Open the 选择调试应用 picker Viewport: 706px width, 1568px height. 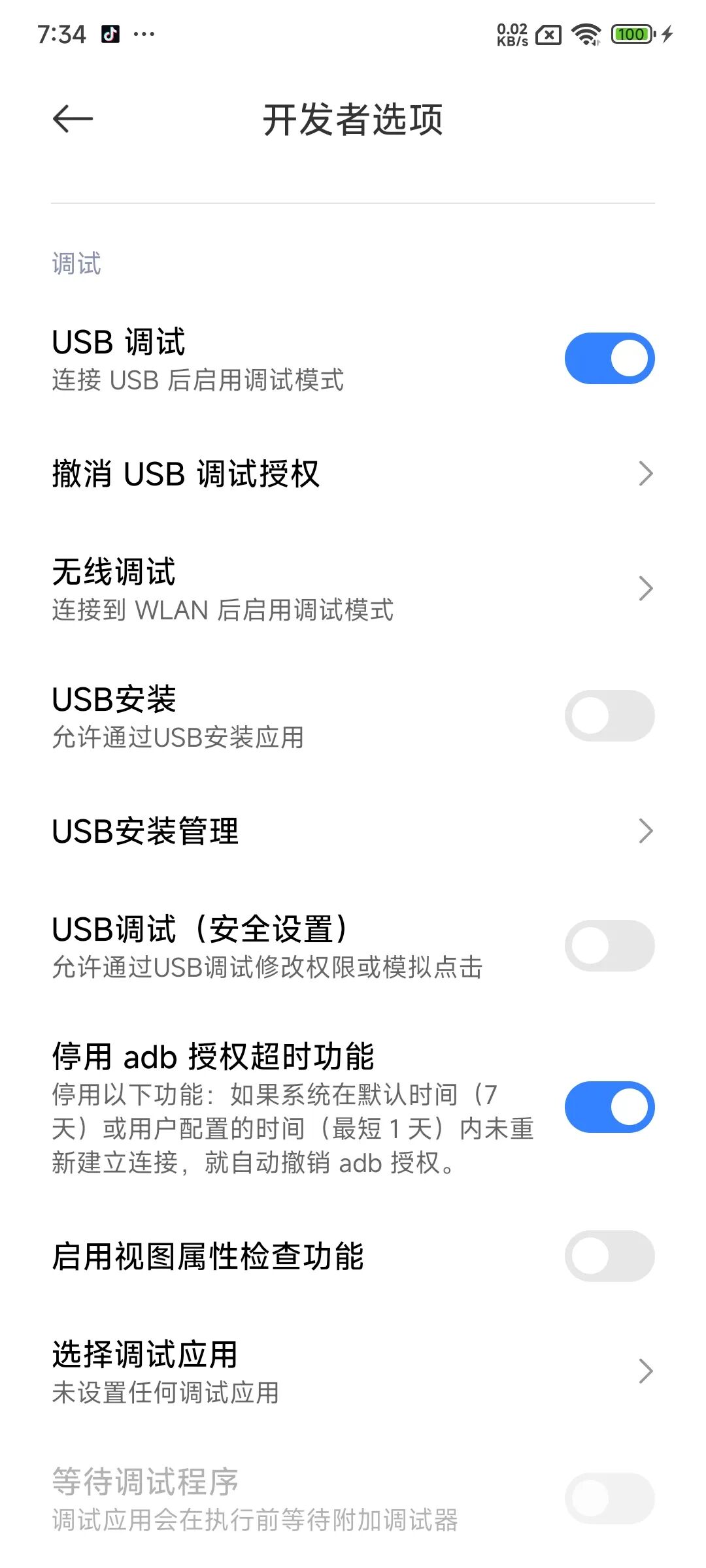coord(646,1371)
